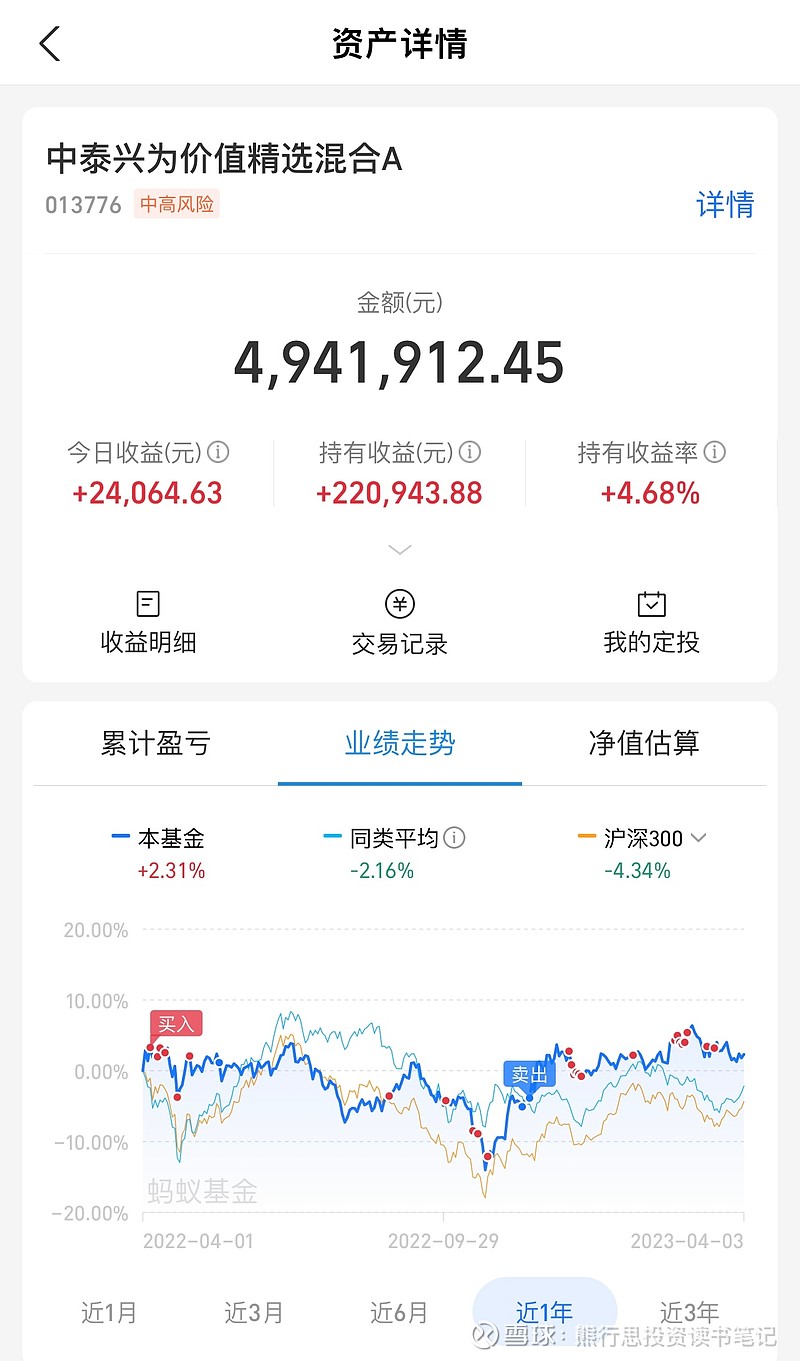
Task: Expand more earnings details with the down chevron
Action: 400,550
